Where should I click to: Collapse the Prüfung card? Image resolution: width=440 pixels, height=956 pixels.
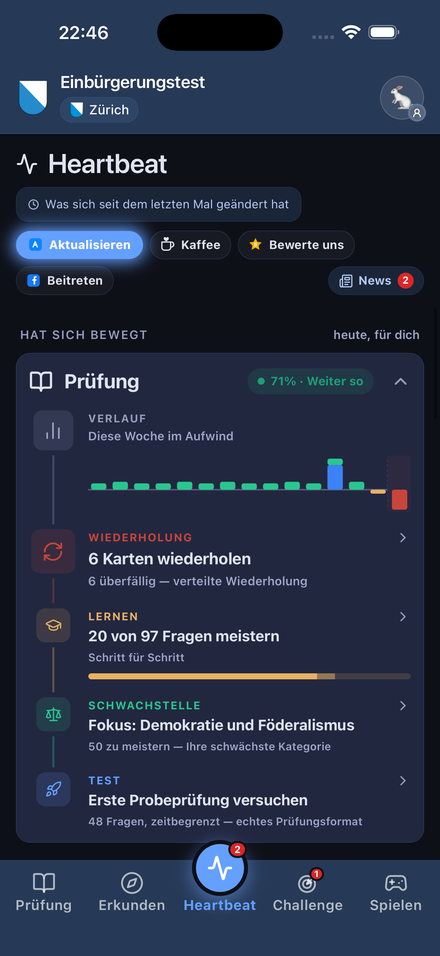[x=400, y=382]
